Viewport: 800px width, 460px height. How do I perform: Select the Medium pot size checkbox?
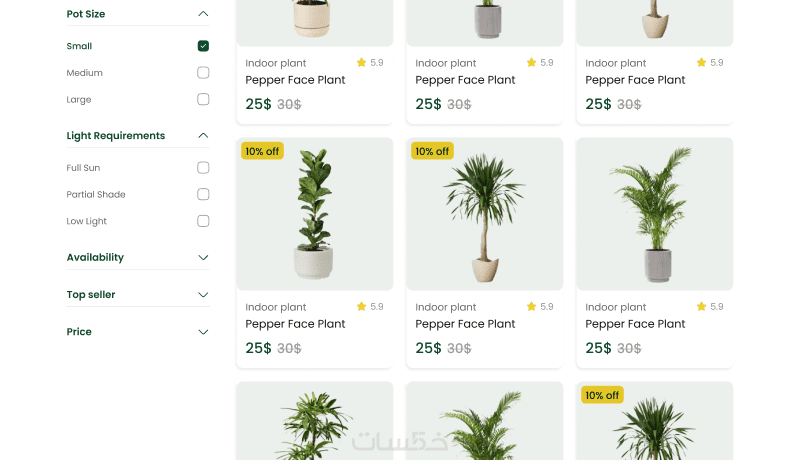[x=203, y=73]
